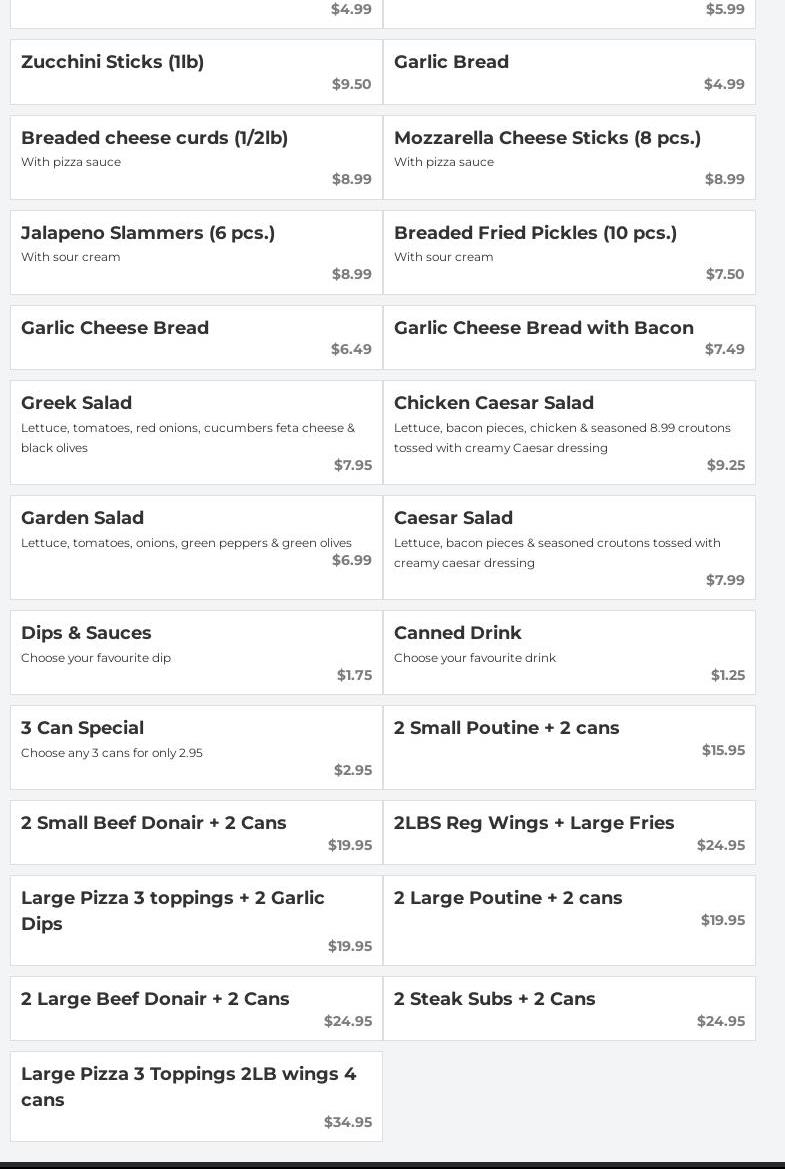The width and height of the screenshot is (785, 1169).
Task: Tap 2 Large Beef Donair + 2 Cans
Action: [x=196, y=1008]
